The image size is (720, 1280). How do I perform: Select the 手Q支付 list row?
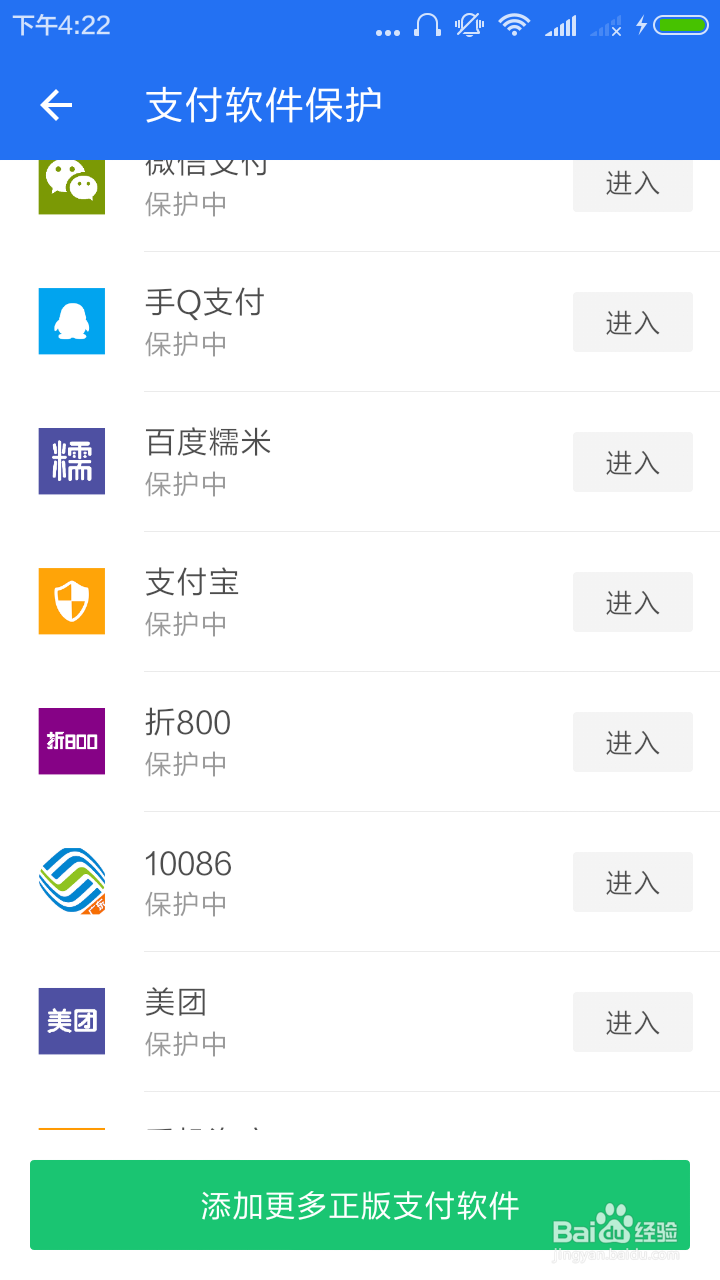pos(300,322)
